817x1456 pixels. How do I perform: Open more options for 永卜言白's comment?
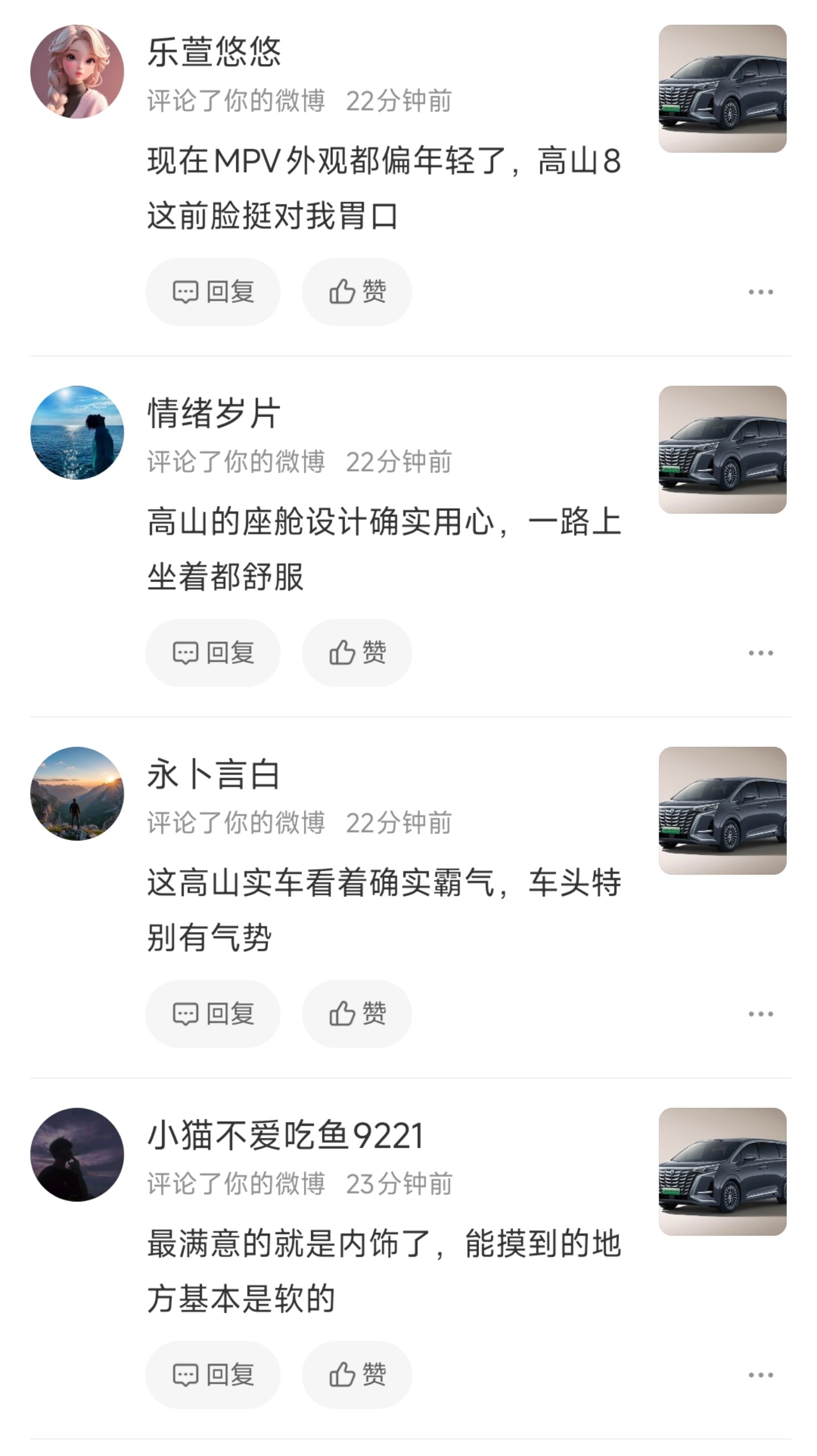click(x=760, y=1014)
